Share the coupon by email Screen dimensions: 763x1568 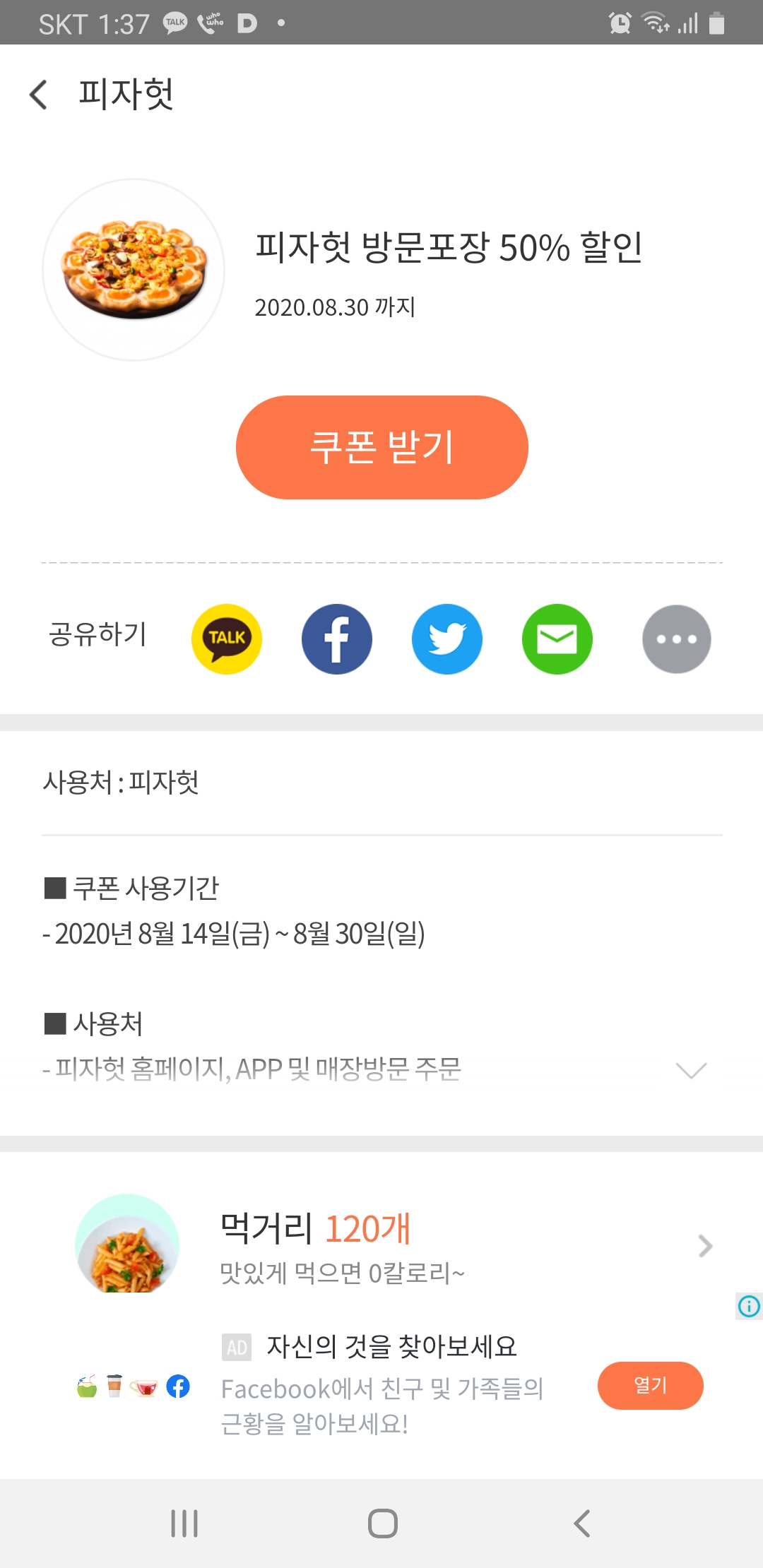click(557, 639)
